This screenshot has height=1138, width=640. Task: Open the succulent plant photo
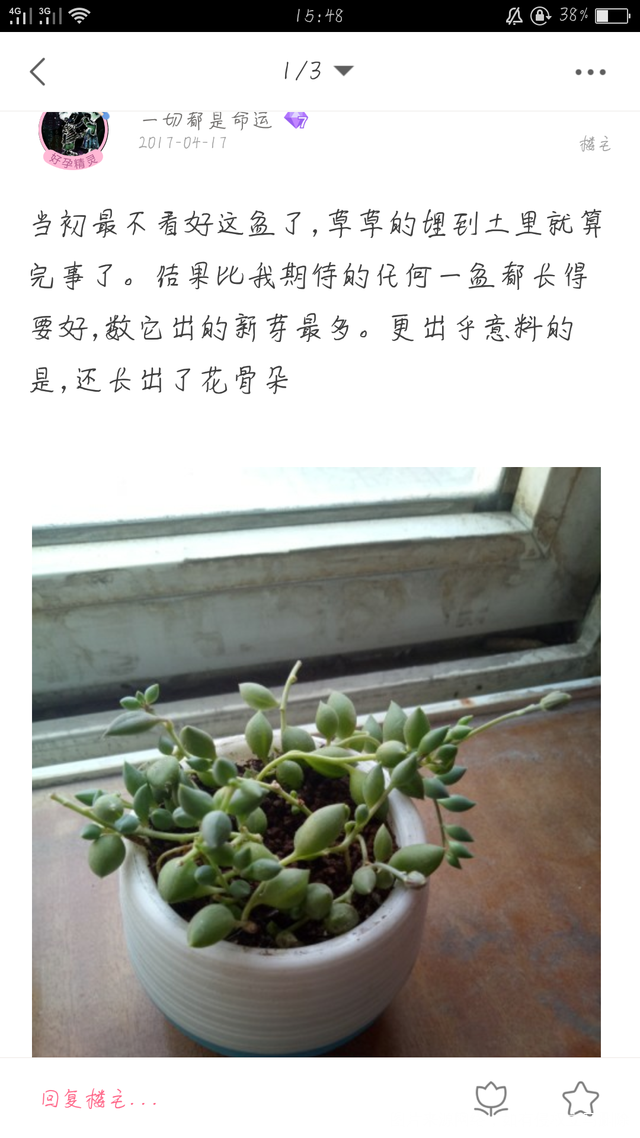pyautogui.click(x=316, y=760)
